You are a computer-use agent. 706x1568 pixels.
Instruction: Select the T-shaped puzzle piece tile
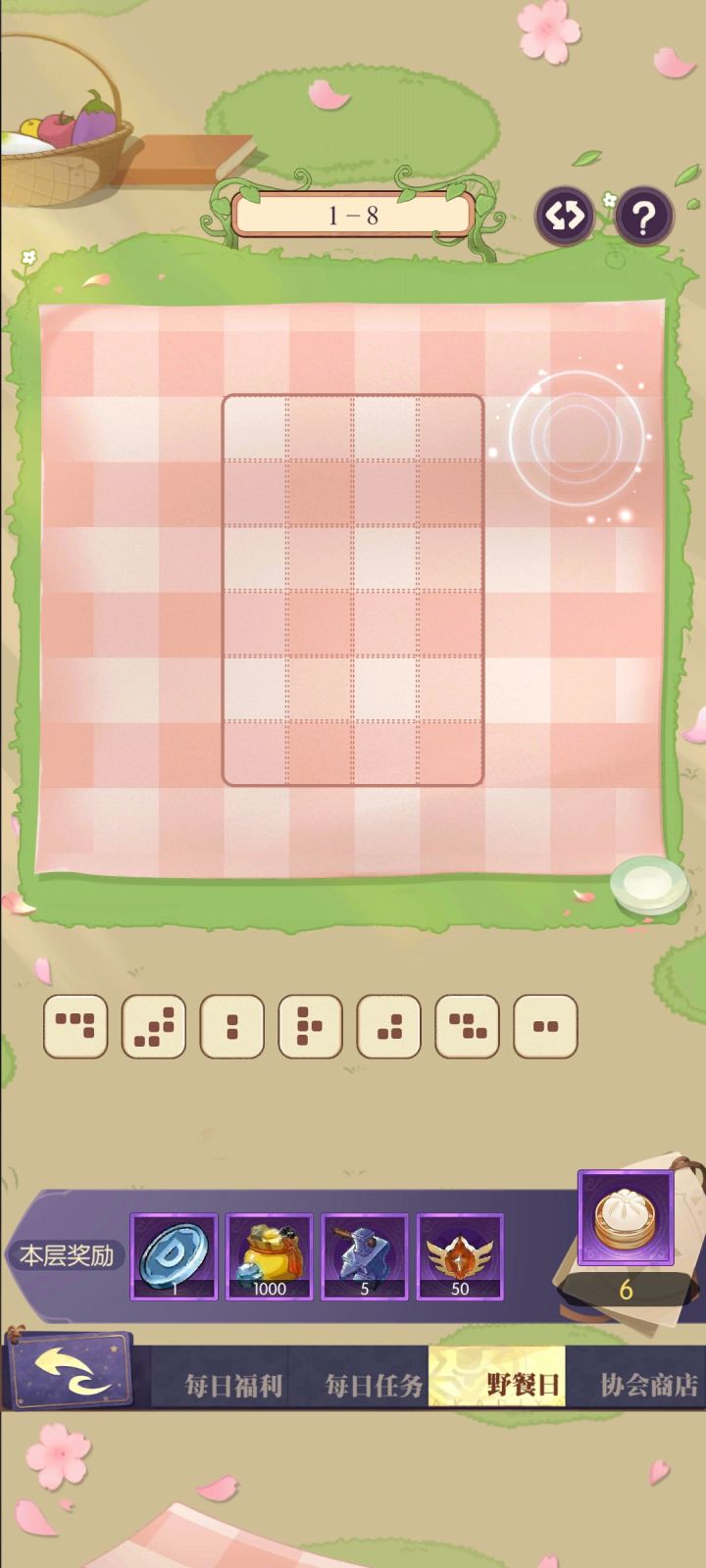(309, 1025)
